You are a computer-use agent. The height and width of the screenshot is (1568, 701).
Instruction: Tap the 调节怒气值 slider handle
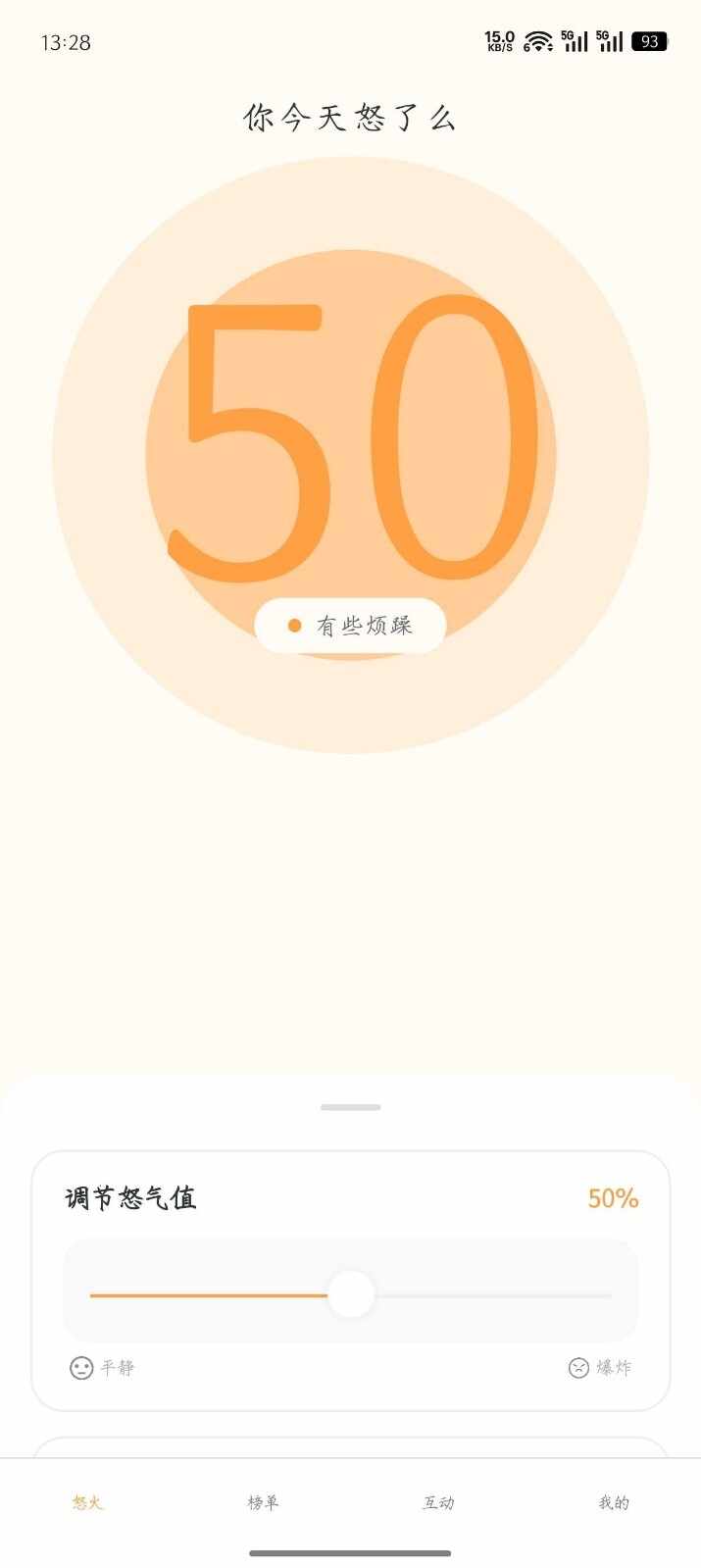[351, 1295]
